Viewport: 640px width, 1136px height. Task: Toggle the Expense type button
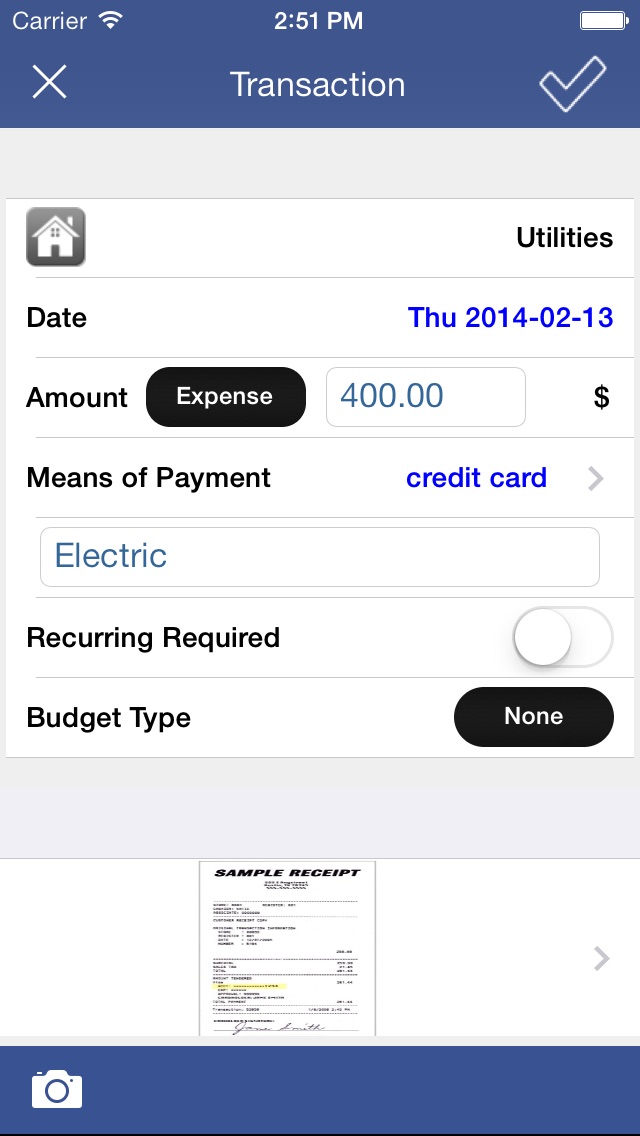click(x=225, y=397)
